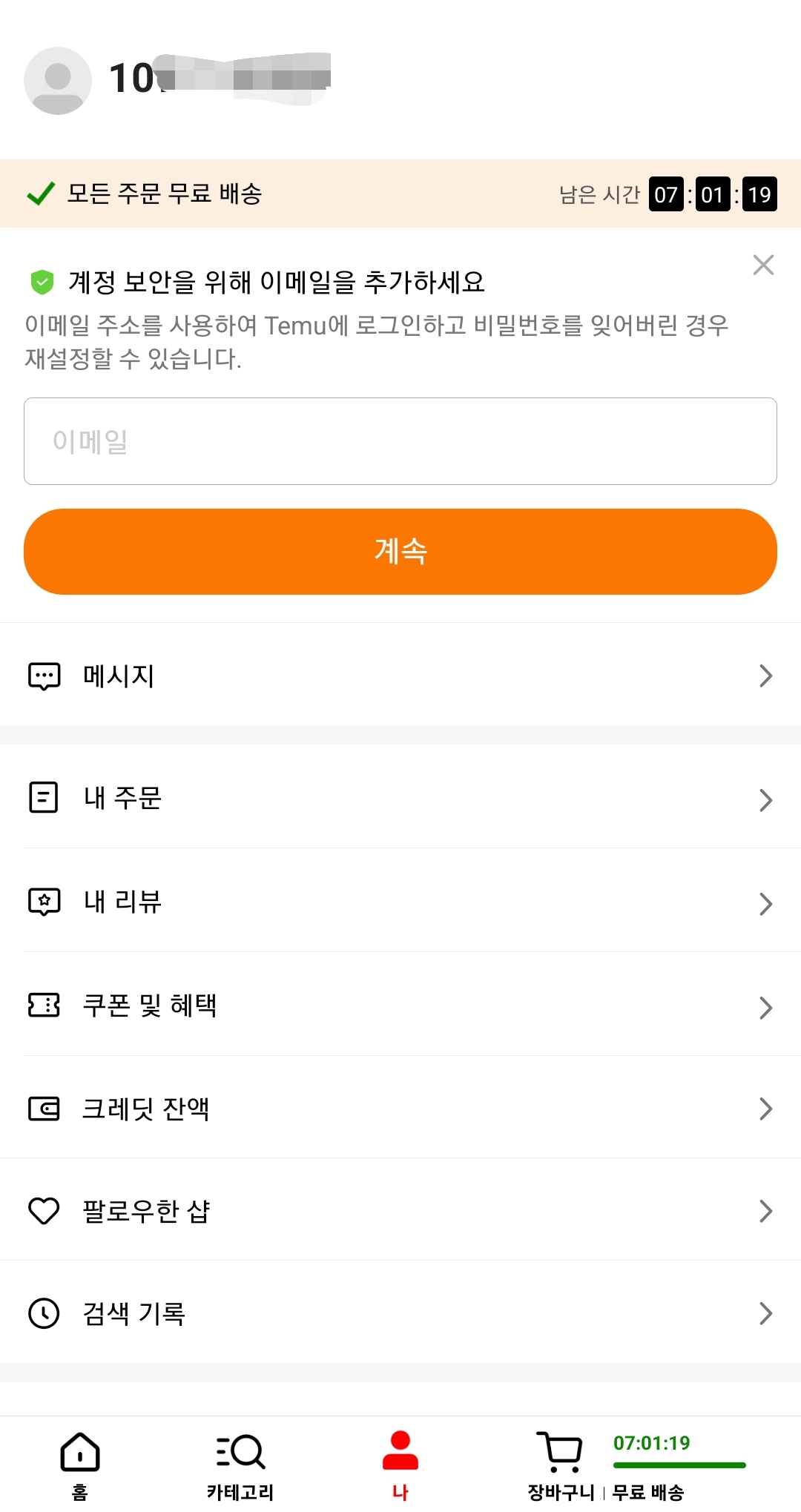Viewport: 801px width, 1512px height.
Task: Open the 쿠폰 및 혜택 ticket icon
Action: pos(44,1006)
